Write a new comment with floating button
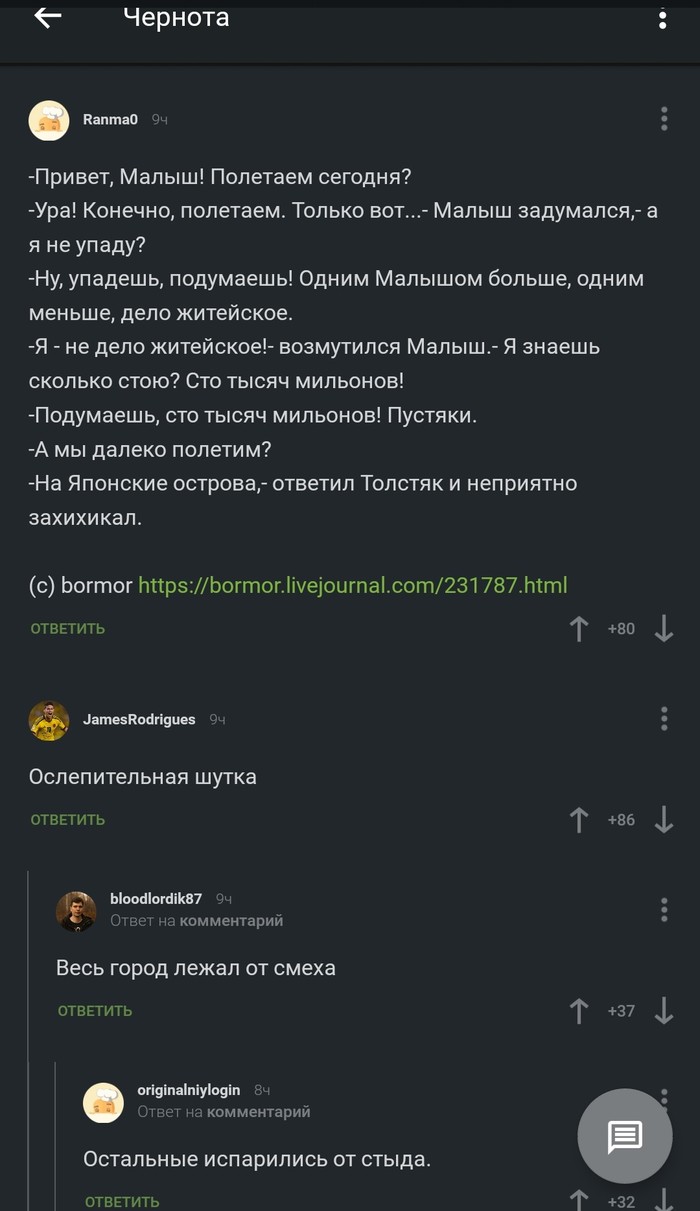The height and width of the screenshot is (1211, 700). click(625, 1136)
